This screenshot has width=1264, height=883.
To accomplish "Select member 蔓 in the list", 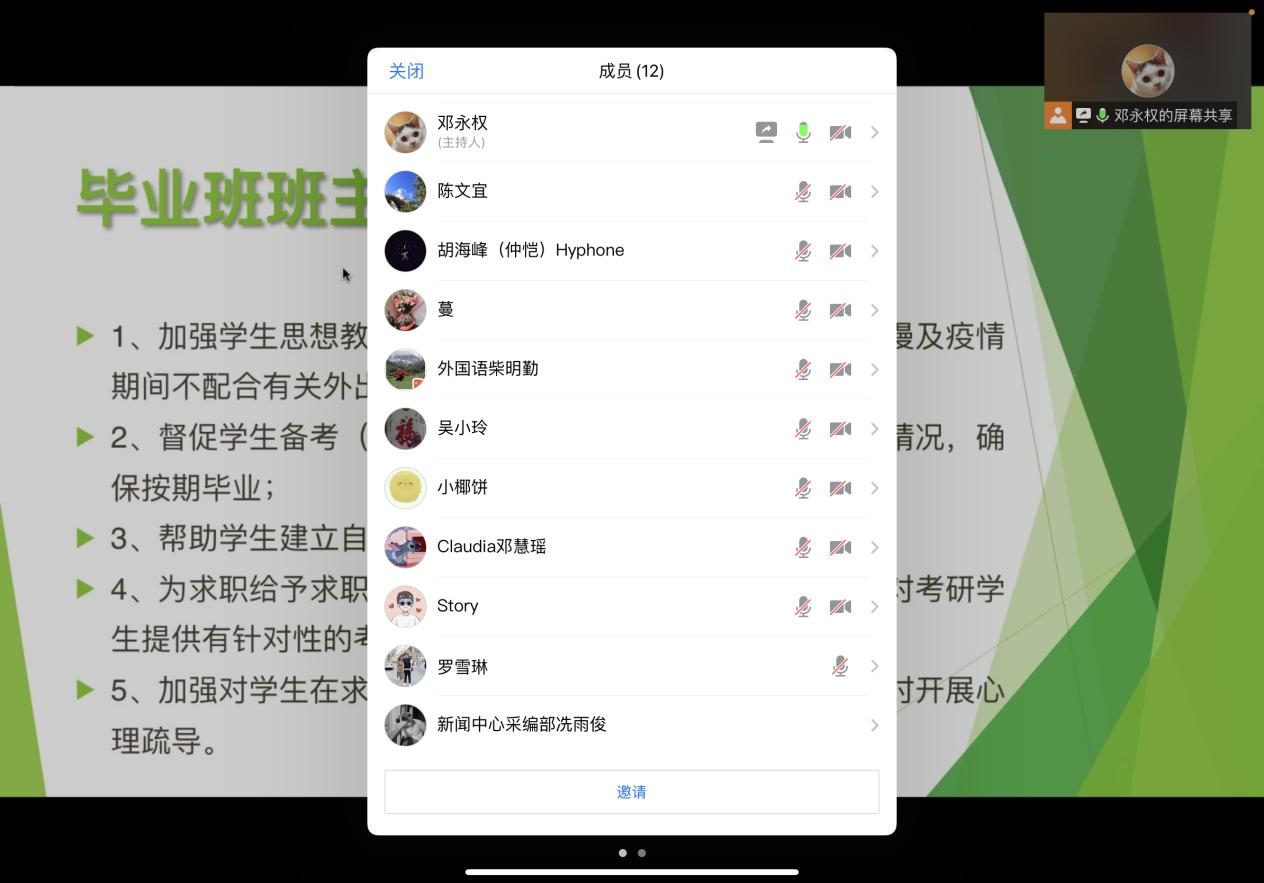I will [600, 310].
